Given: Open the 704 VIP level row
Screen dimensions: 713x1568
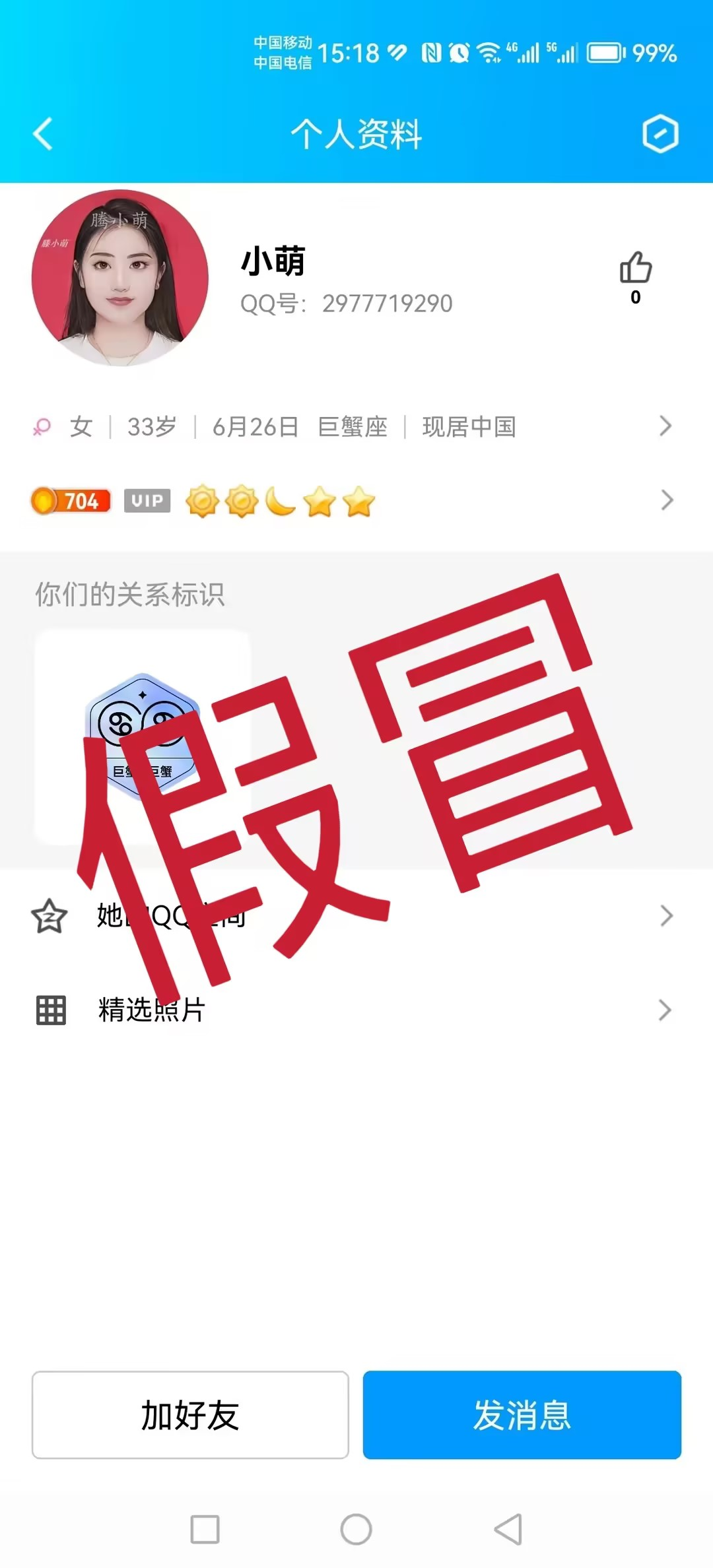Looking at the screenshot, I should (x=356, y=501).
